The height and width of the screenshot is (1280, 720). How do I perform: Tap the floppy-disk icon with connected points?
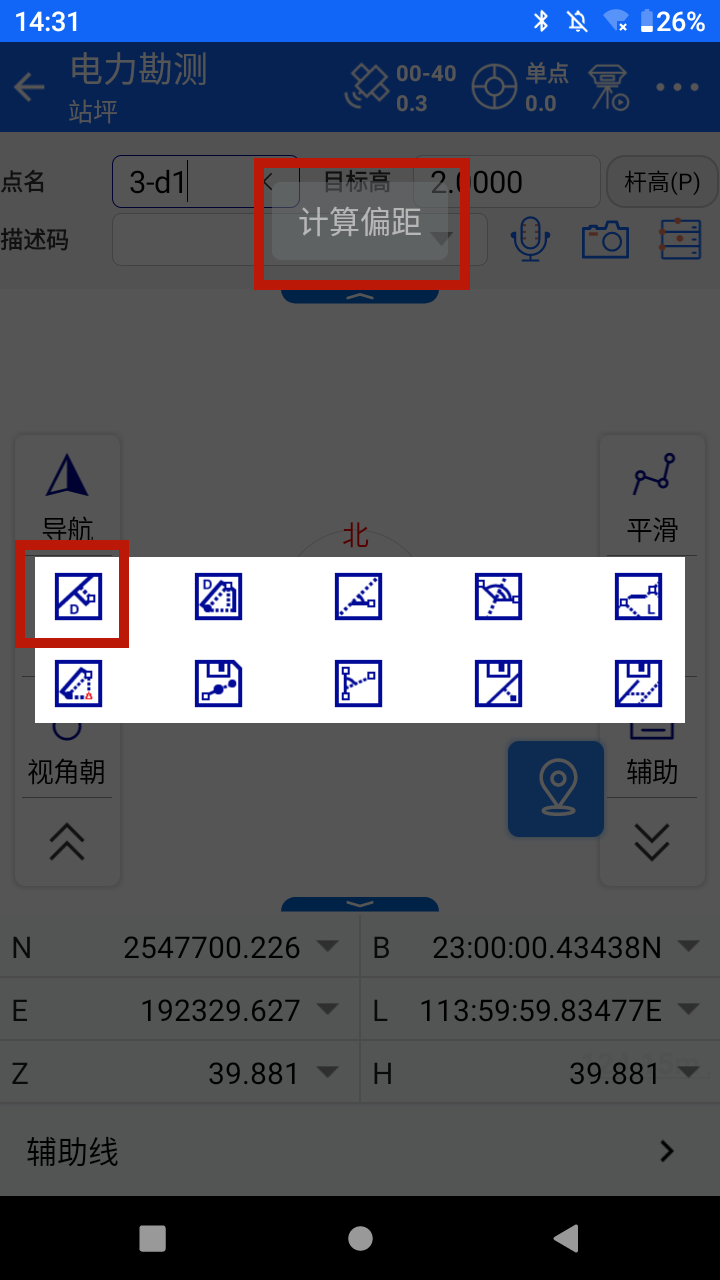[218, 683]
